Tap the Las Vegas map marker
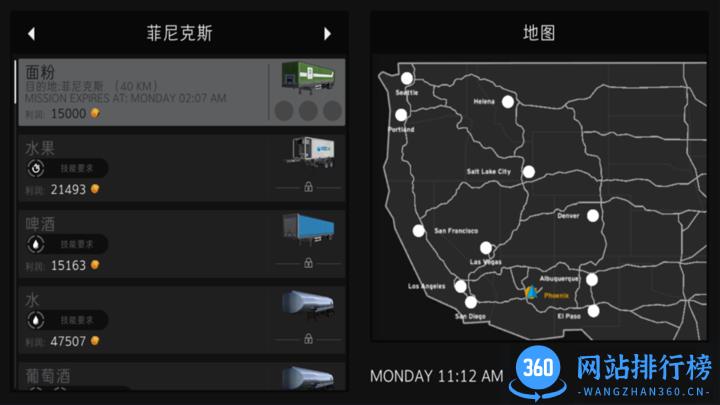Screen dimensions: 720x405 (486, 248)
